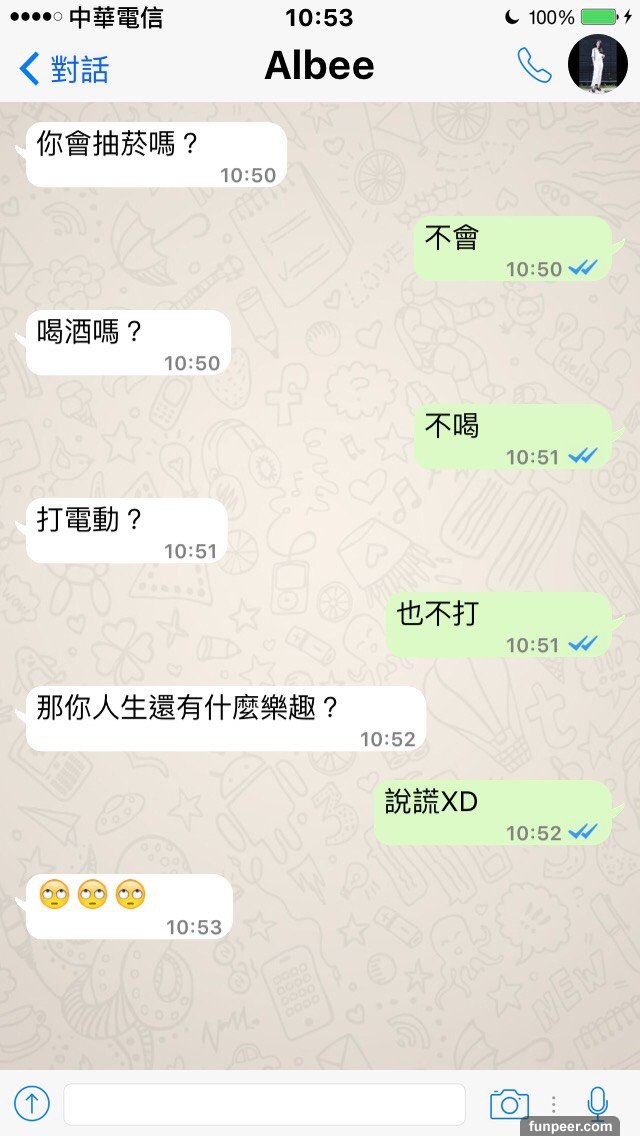Open Albee's contact info from the title
The image size is (640, 1136).
pyautogui.click(x=319, y=66)
